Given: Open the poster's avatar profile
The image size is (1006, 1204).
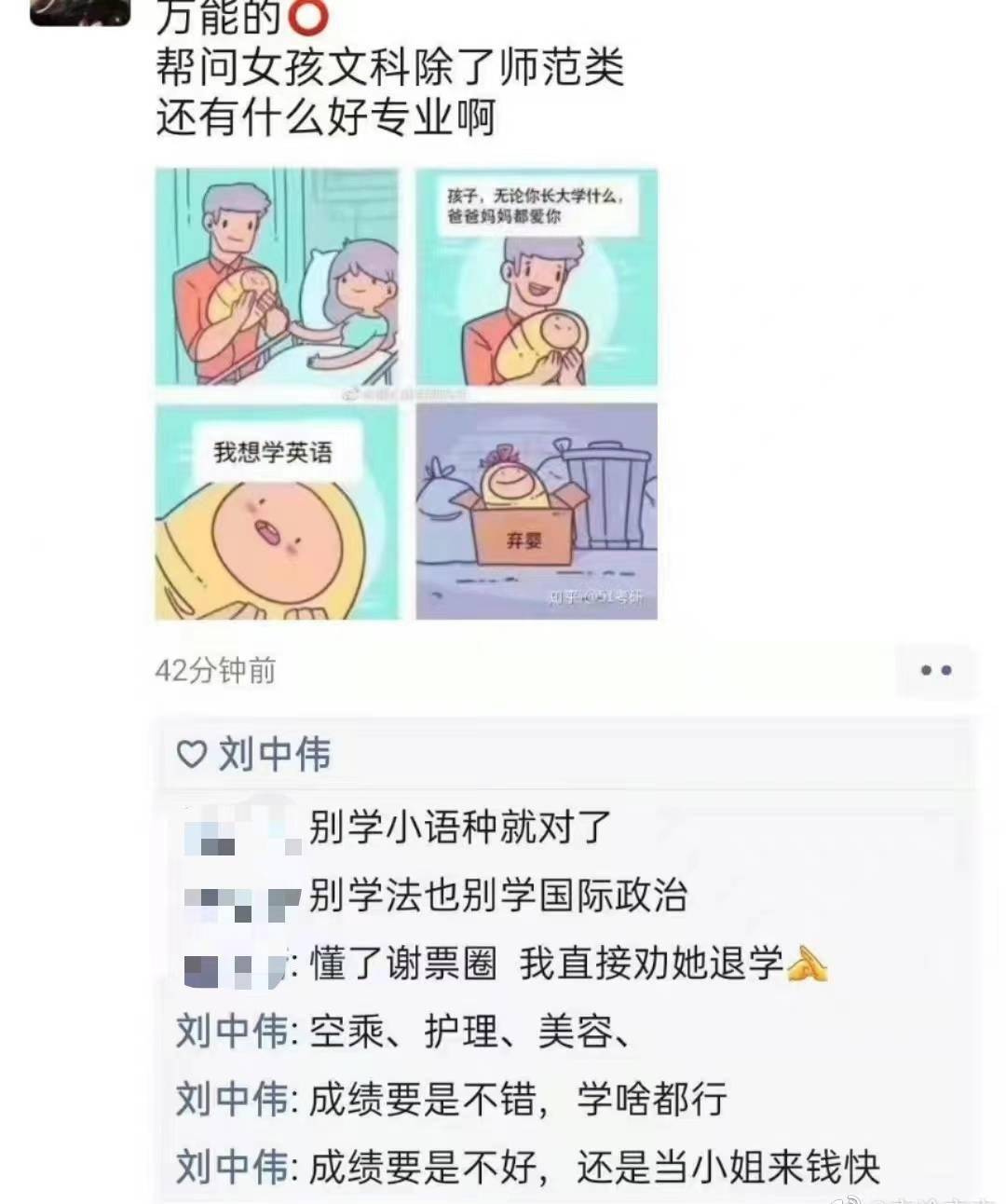Looking at the screenshot, I should click(79, 11).
